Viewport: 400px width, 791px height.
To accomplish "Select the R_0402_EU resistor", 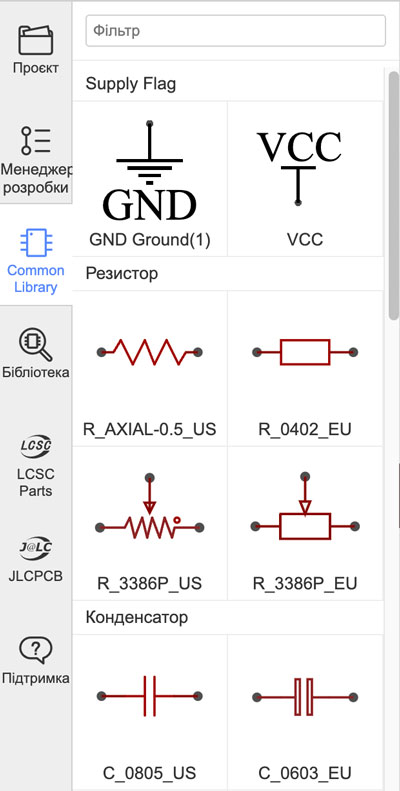I will (x=305, y=368).
